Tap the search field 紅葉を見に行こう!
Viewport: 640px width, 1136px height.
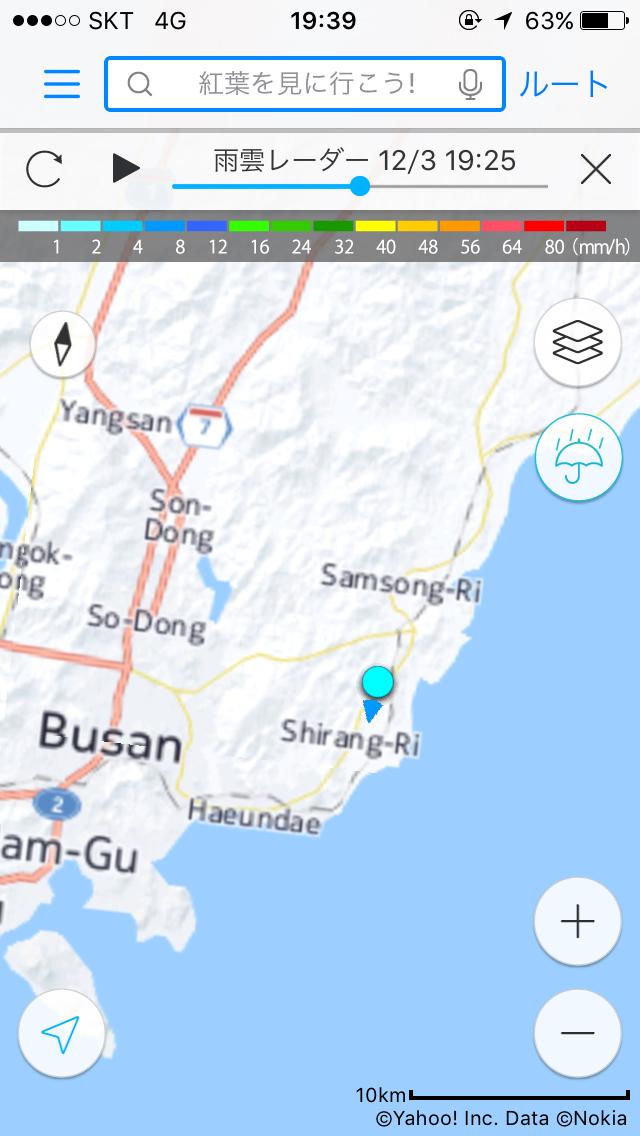[x=304, y=84]
